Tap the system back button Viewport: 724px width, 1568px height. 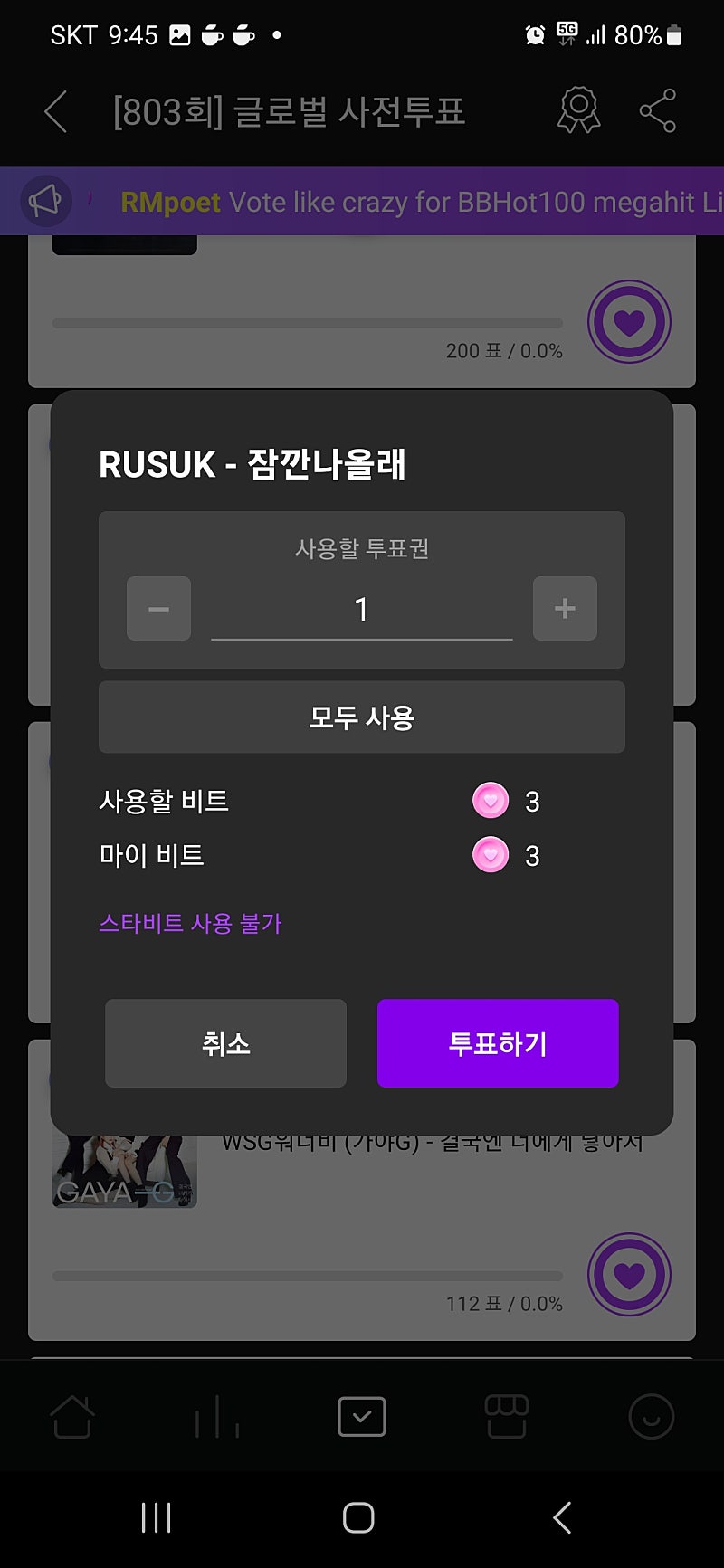pyautogui.click(x=562, y=1517)
